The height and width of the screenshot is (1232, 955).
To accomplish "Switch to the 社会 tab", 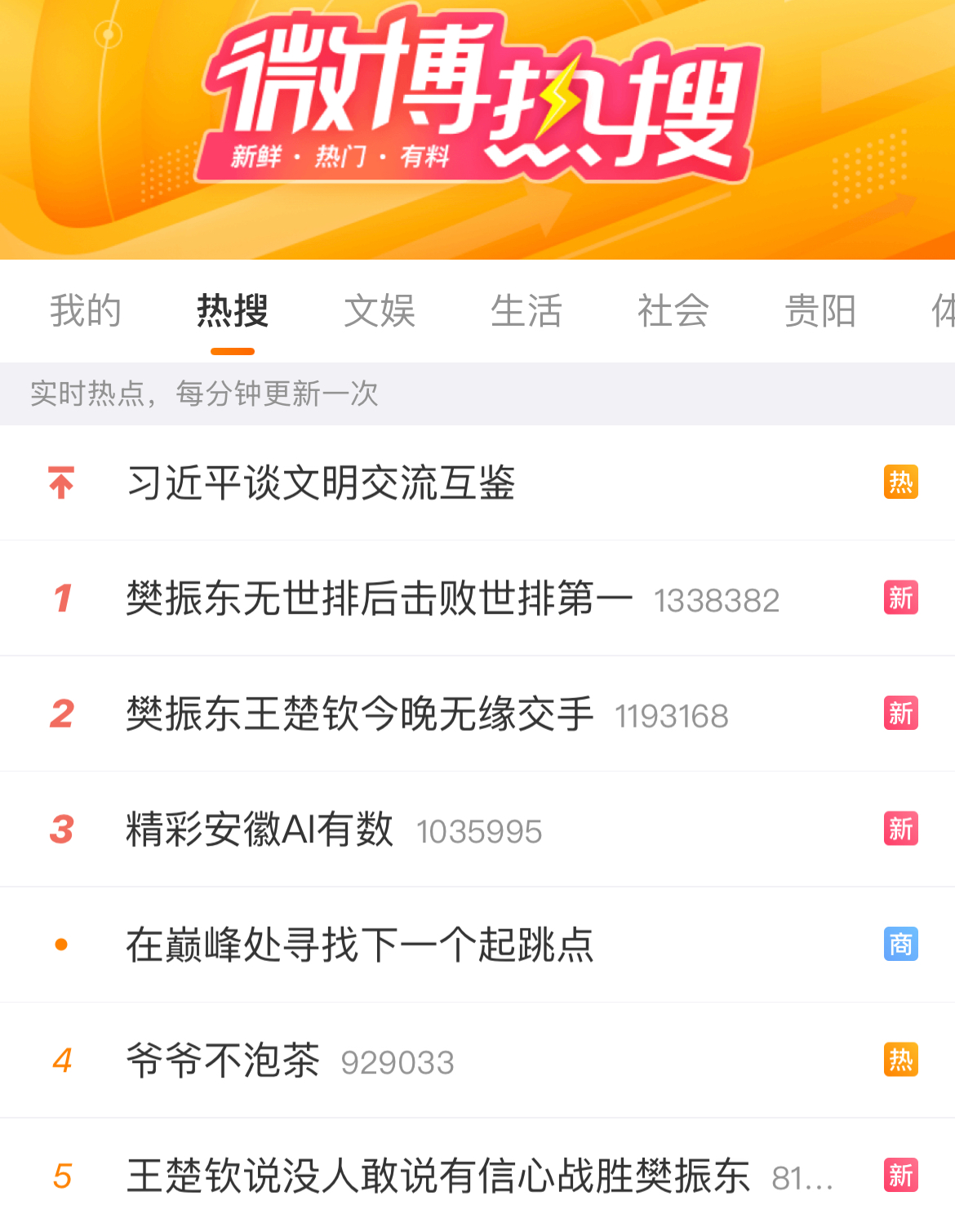I will pos(673,311).
